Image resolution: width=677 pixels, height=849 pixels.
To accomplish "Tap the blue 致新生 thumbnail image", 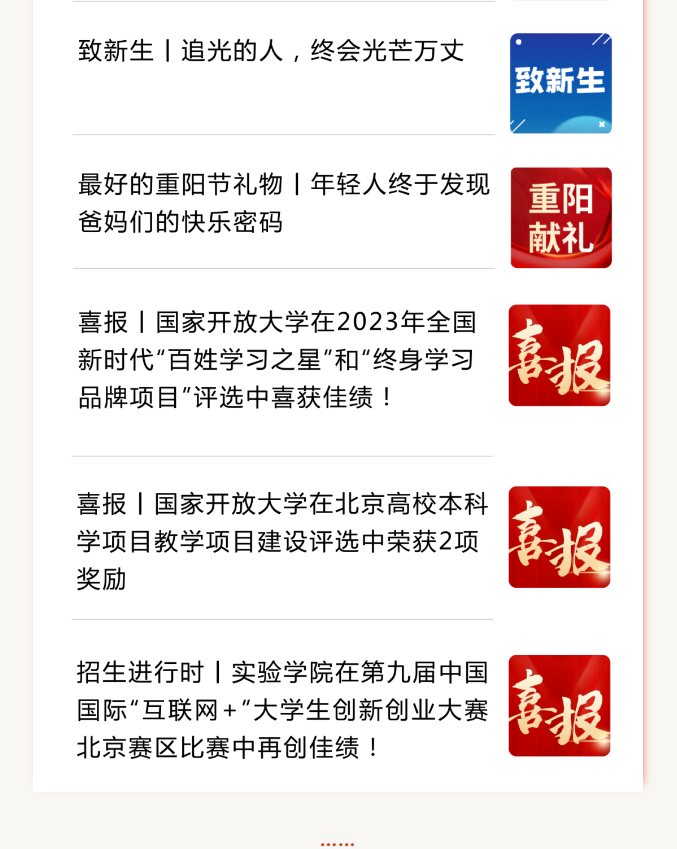I will pyautogui.click(x=560, y=83).
